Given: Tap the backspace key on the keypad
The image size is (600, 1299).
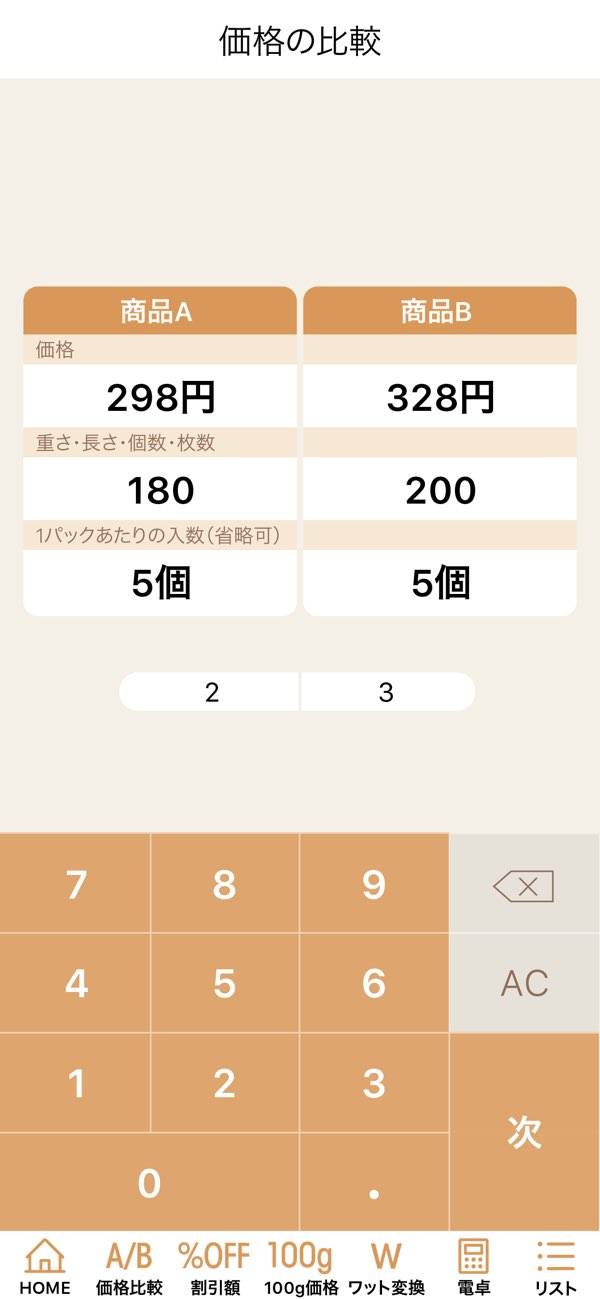Looking at the screenshot, I should 524,885.
